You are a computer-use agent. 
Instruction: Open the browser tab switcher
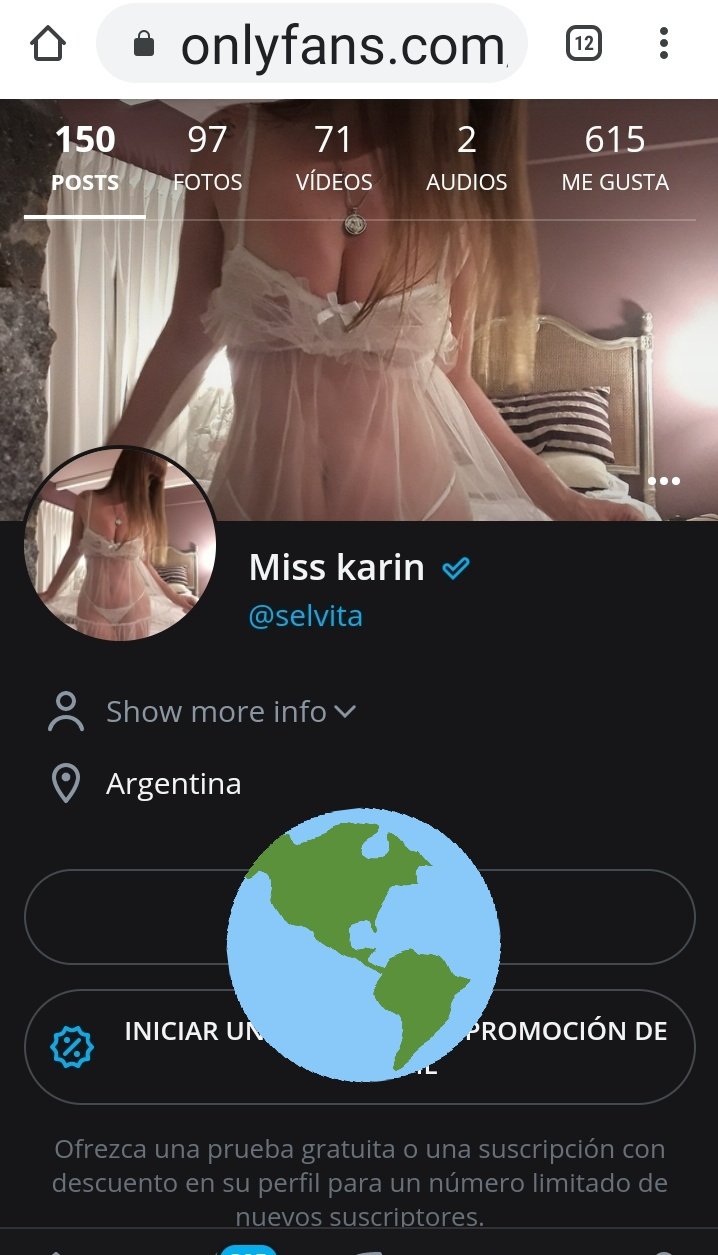pyautogui.click(x=584, y=44)
